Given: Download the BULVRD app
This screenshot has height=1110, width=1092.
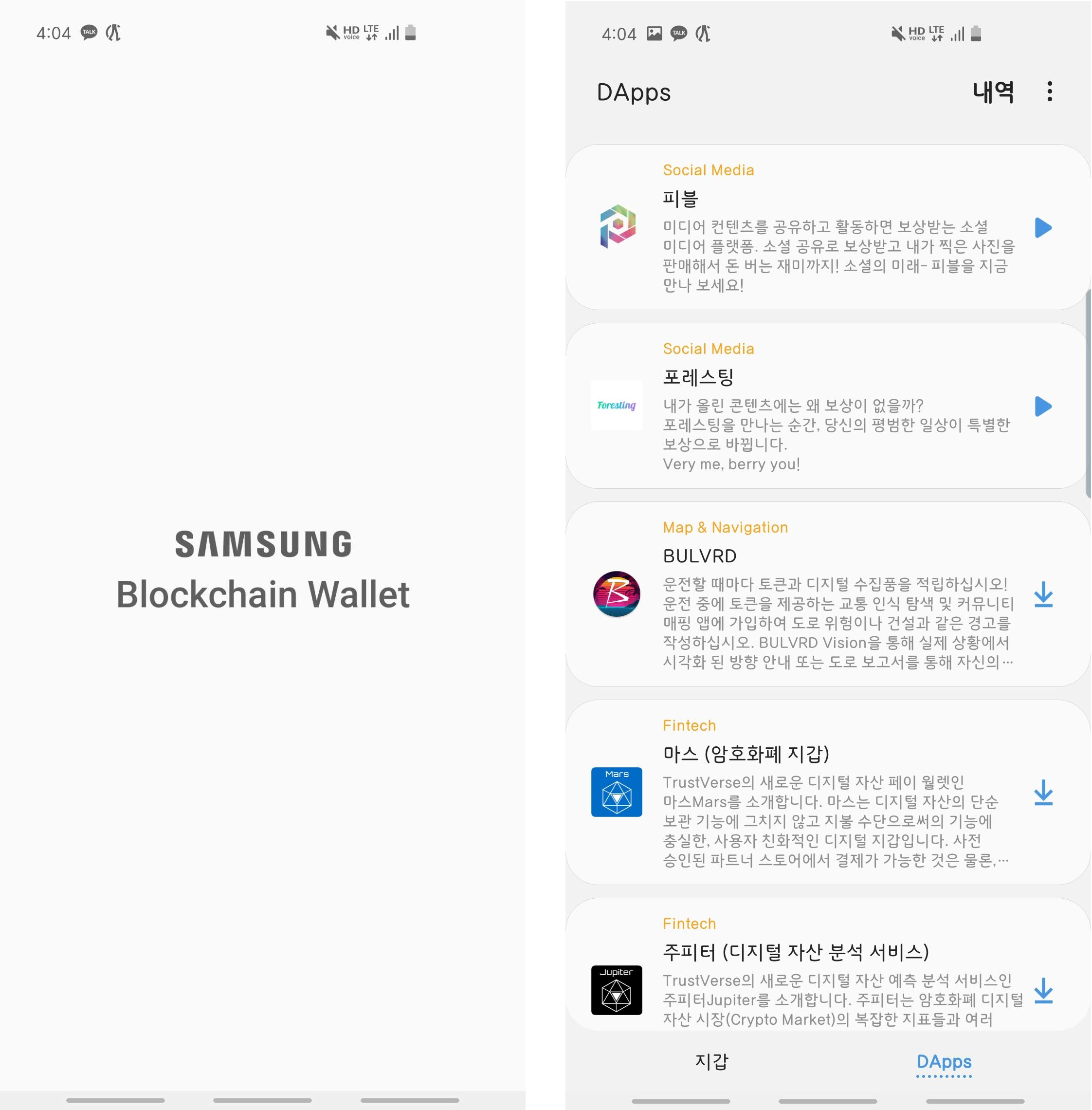Looking at the screenshot, I should point(1043,594).
